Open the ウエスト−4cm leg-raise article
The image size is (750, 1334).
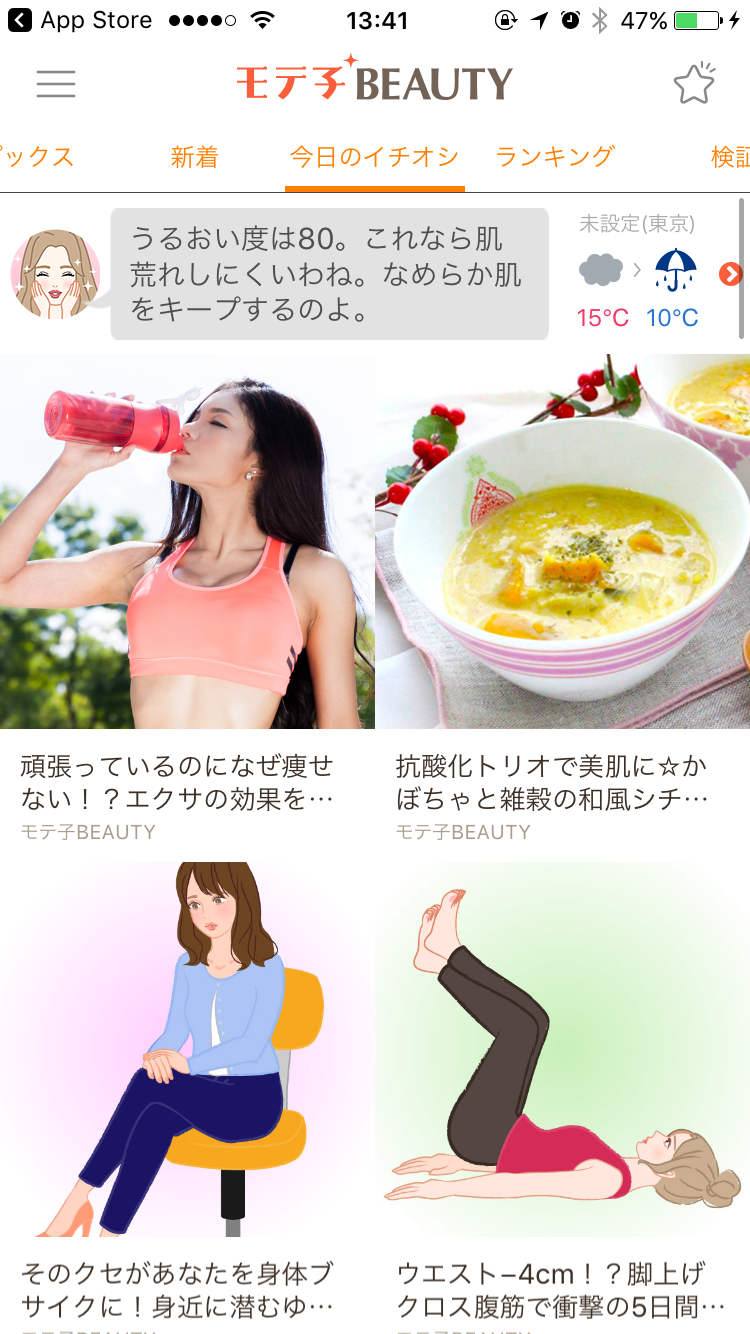[x=563, y=1097]
